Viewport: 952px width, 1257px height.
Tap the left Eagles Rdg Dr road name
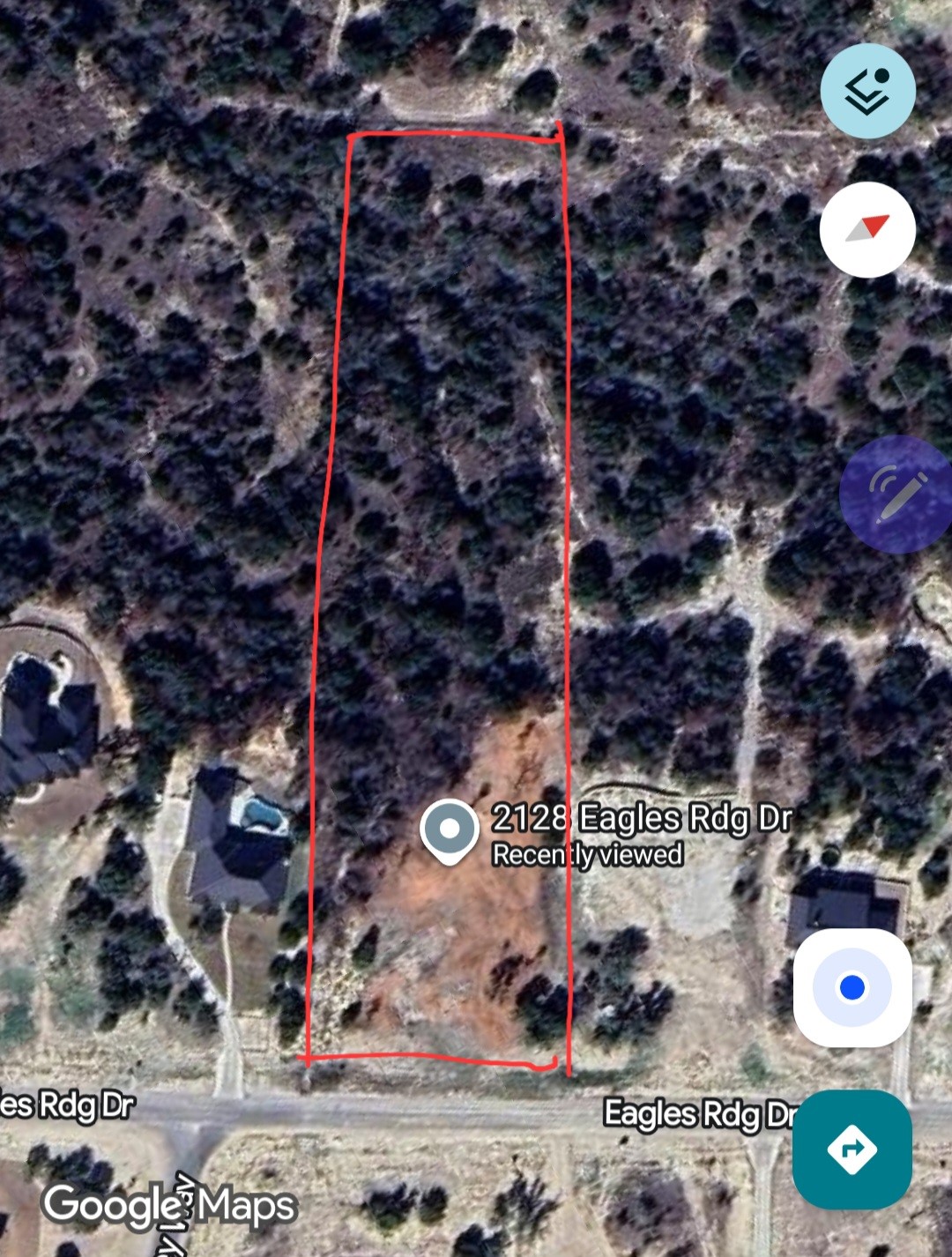coord(66,1105)
